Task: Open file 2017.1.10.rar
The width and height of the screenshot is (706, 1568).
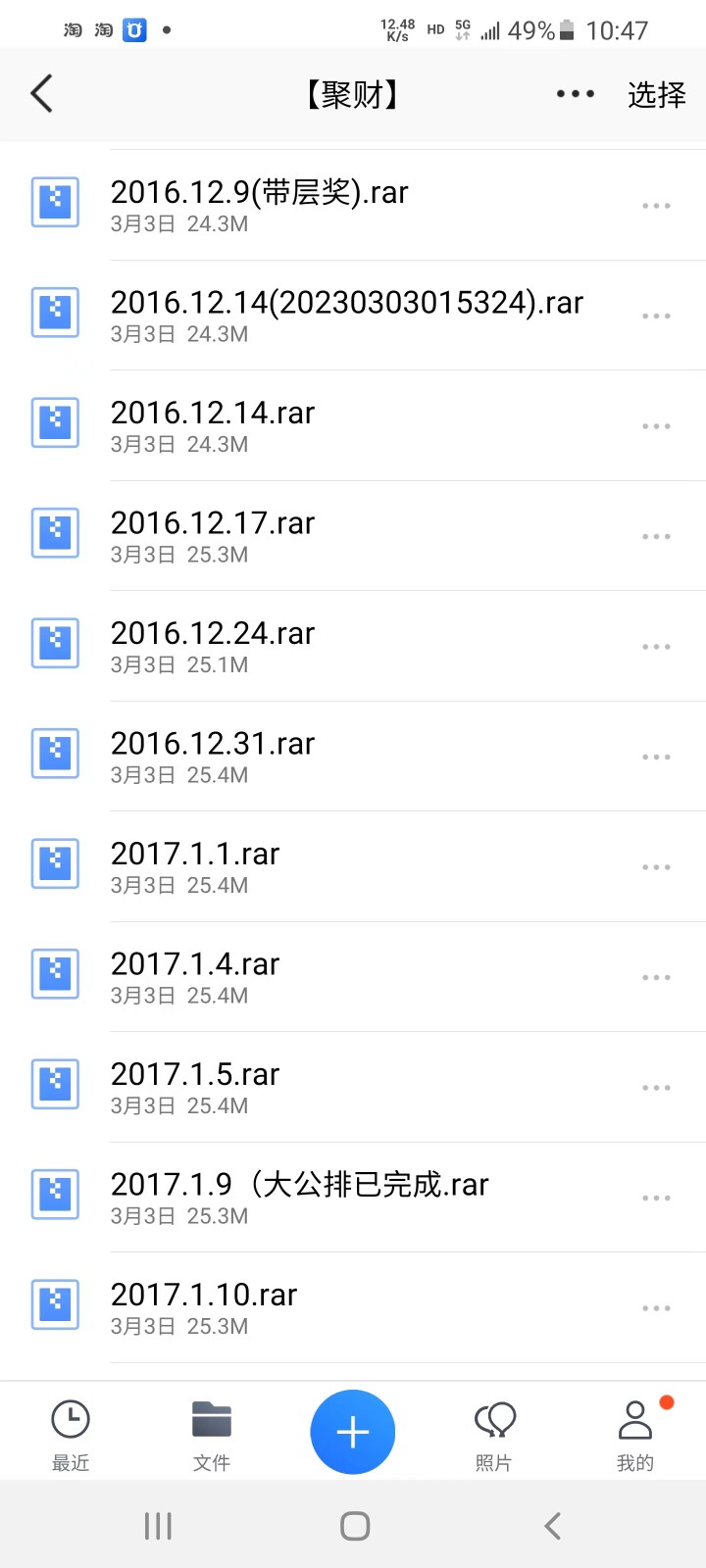Action: (x=204, y=1307)
